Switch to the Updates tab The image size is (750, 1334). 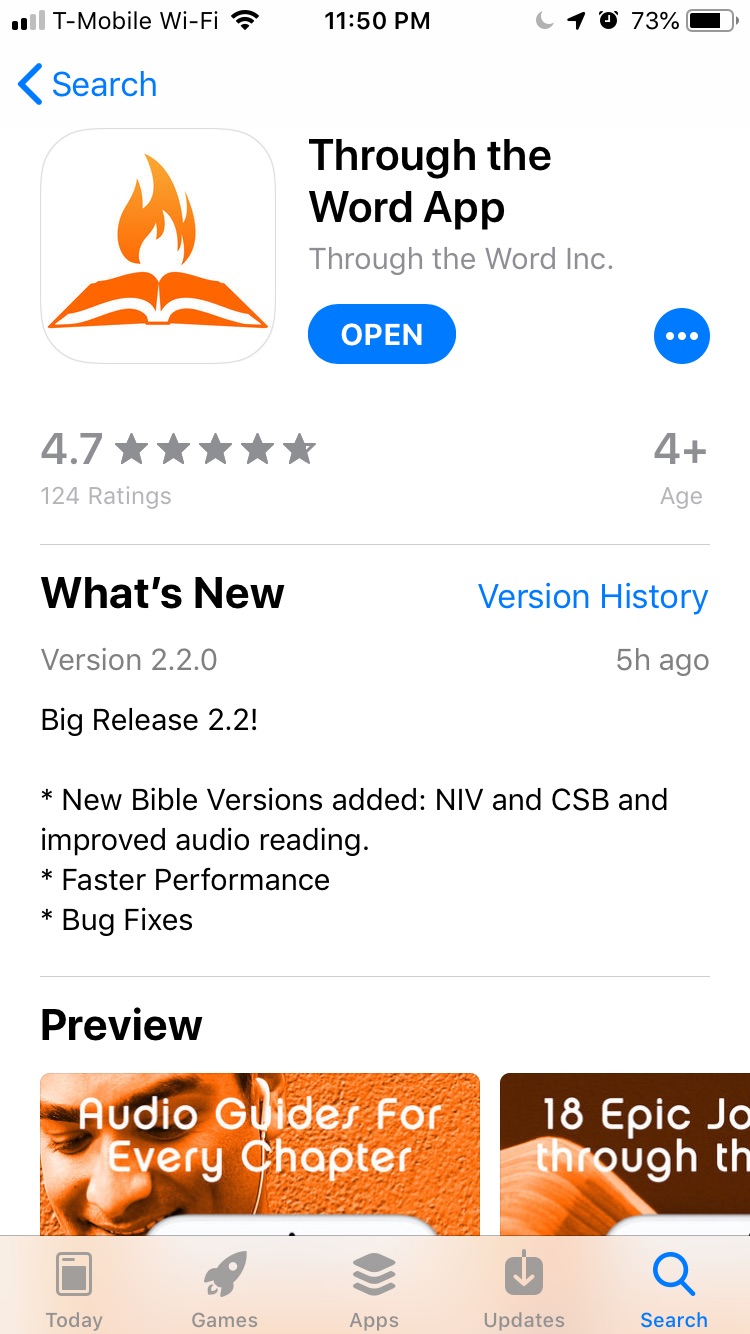coord(524,1290)
